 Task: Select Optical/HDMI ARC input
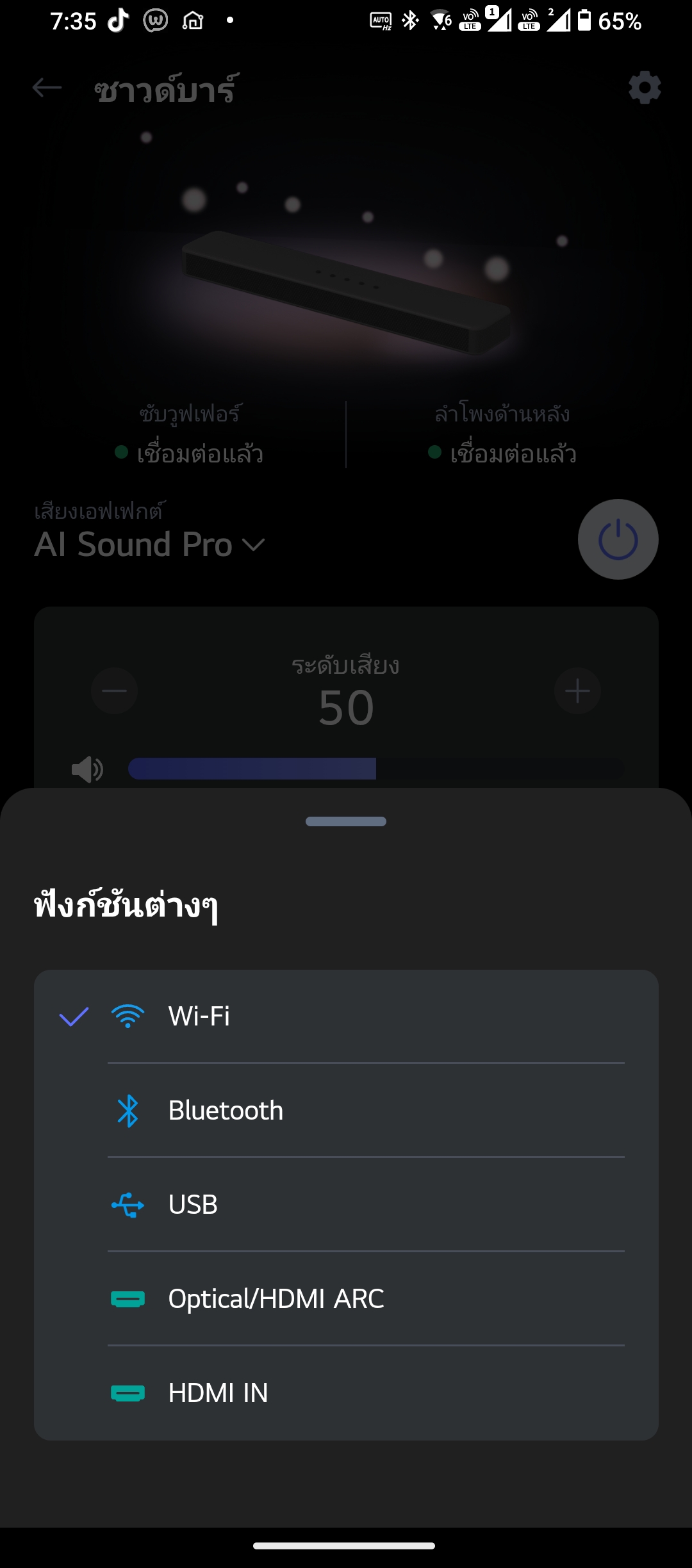pyautogui.click(x=346, y=1298)
